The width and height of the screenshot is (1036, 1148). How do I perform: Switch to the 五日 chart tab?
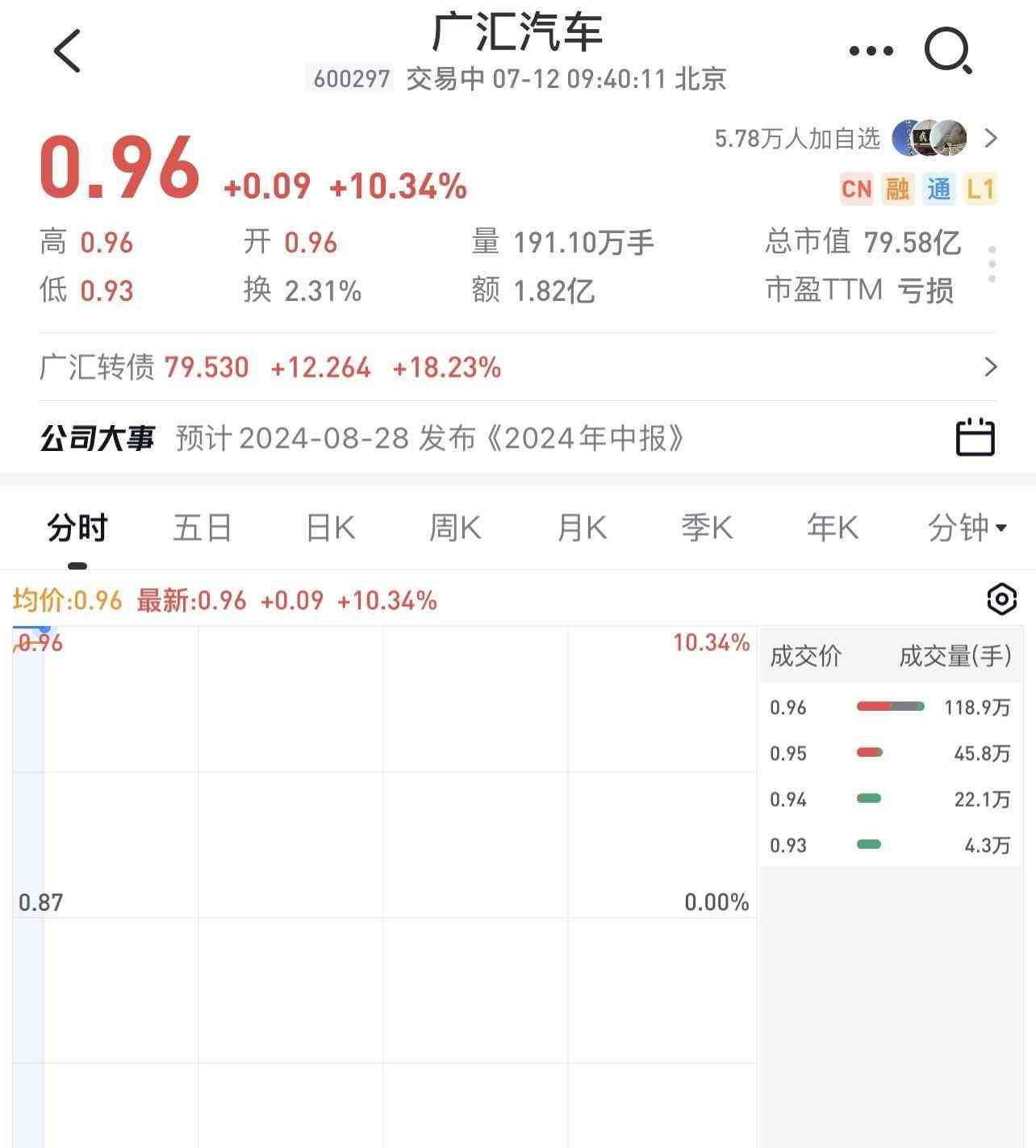point(203,528)
